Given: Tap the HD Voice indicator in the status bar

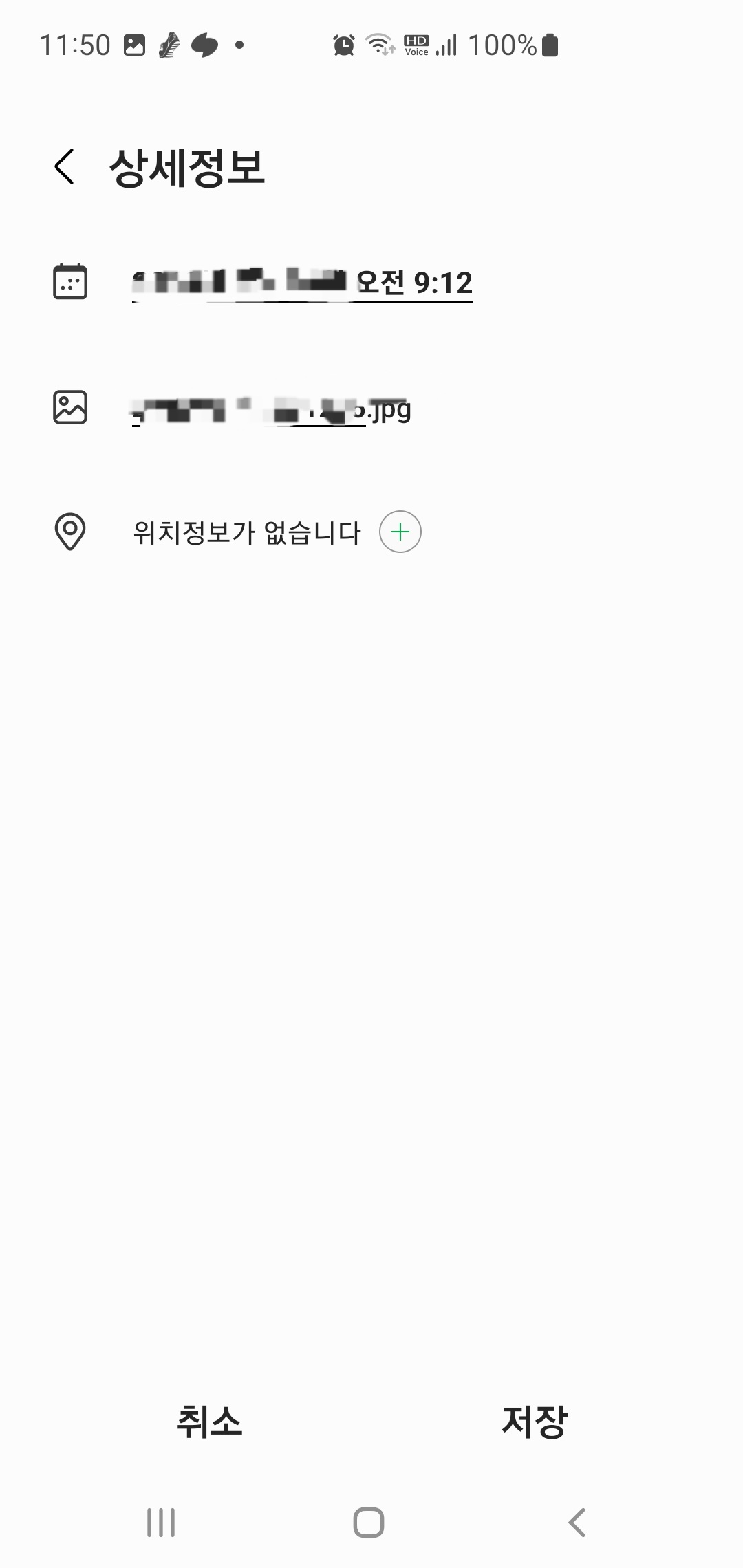Looking at the screenshot, I should (x=416, y=43).
